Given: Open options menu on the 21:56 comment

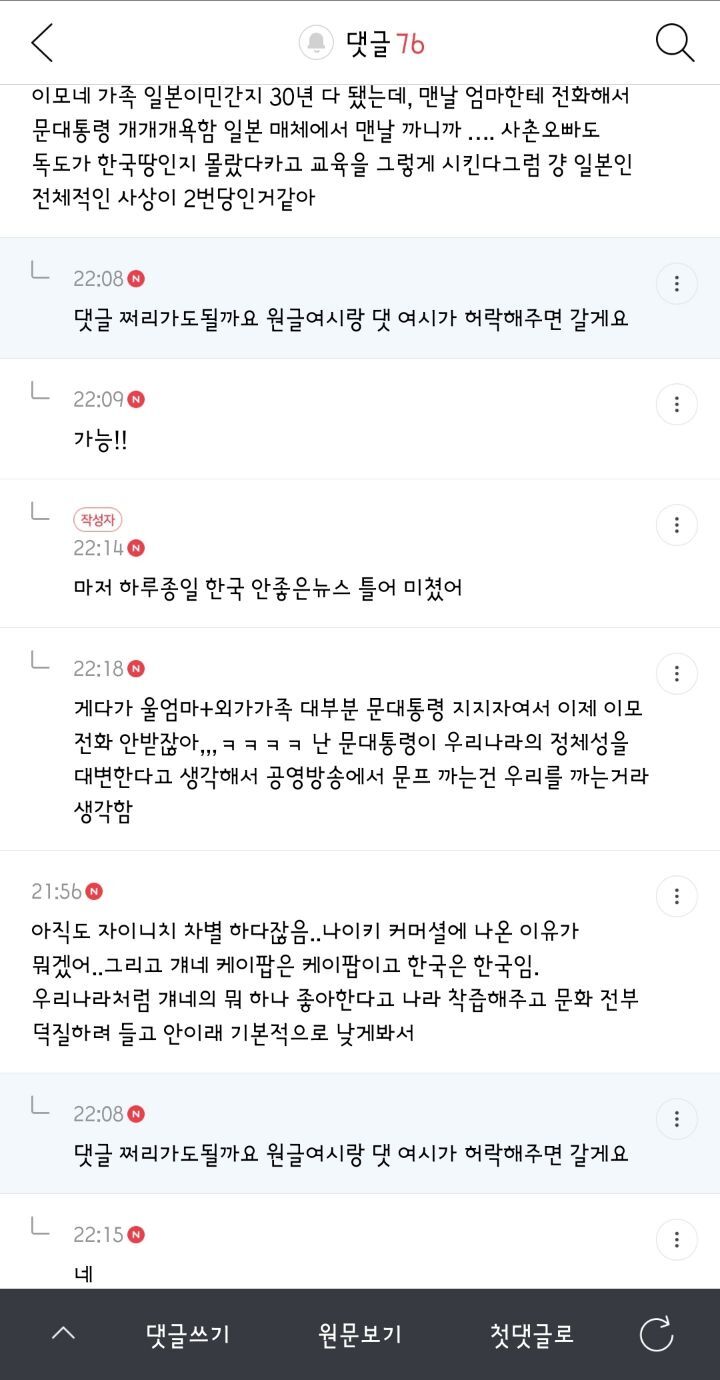Looking at the screenshot, I should pyautogui.click(x=677, y=897).
